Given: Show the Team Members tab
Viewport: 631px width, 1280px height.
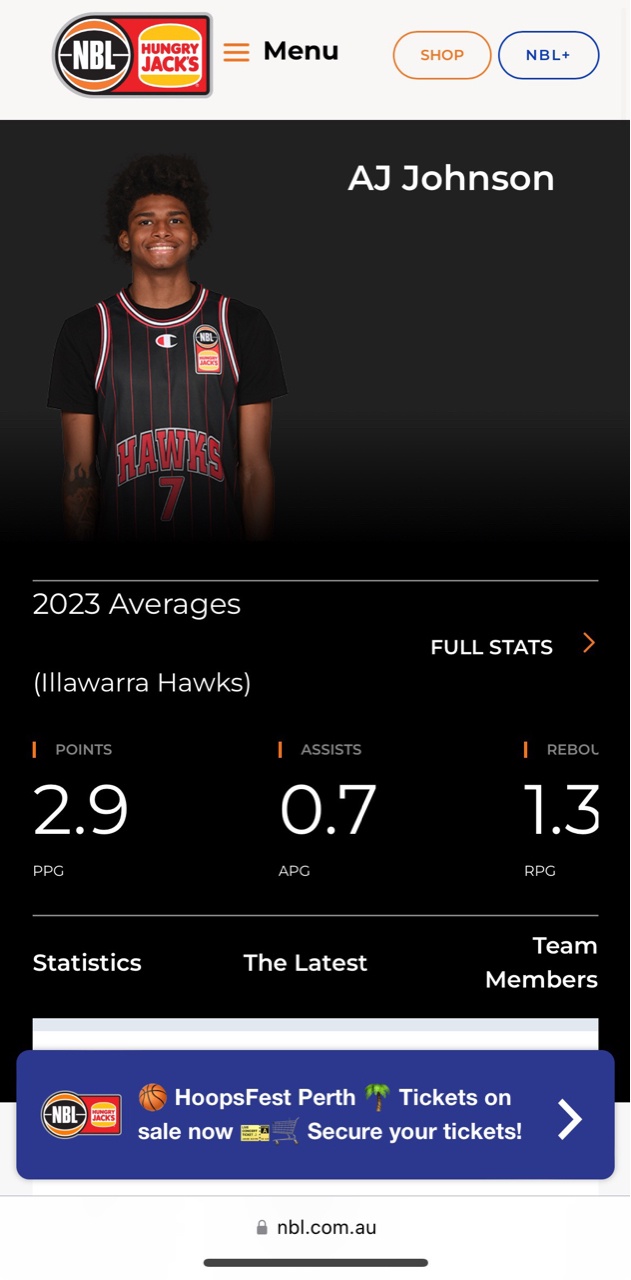Looking at the screenshot, I should point(541,962).
